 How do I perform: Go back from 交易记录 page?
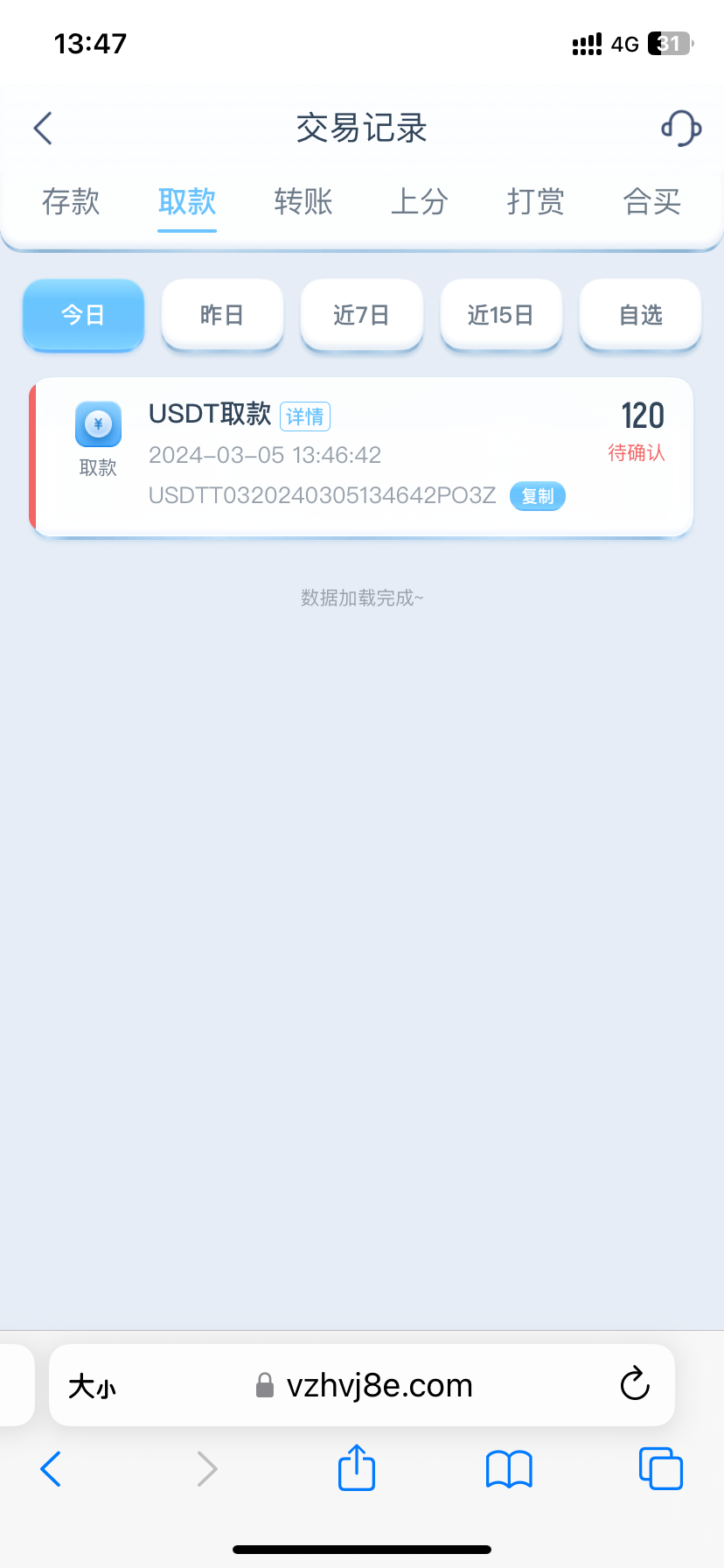point(43,129)
